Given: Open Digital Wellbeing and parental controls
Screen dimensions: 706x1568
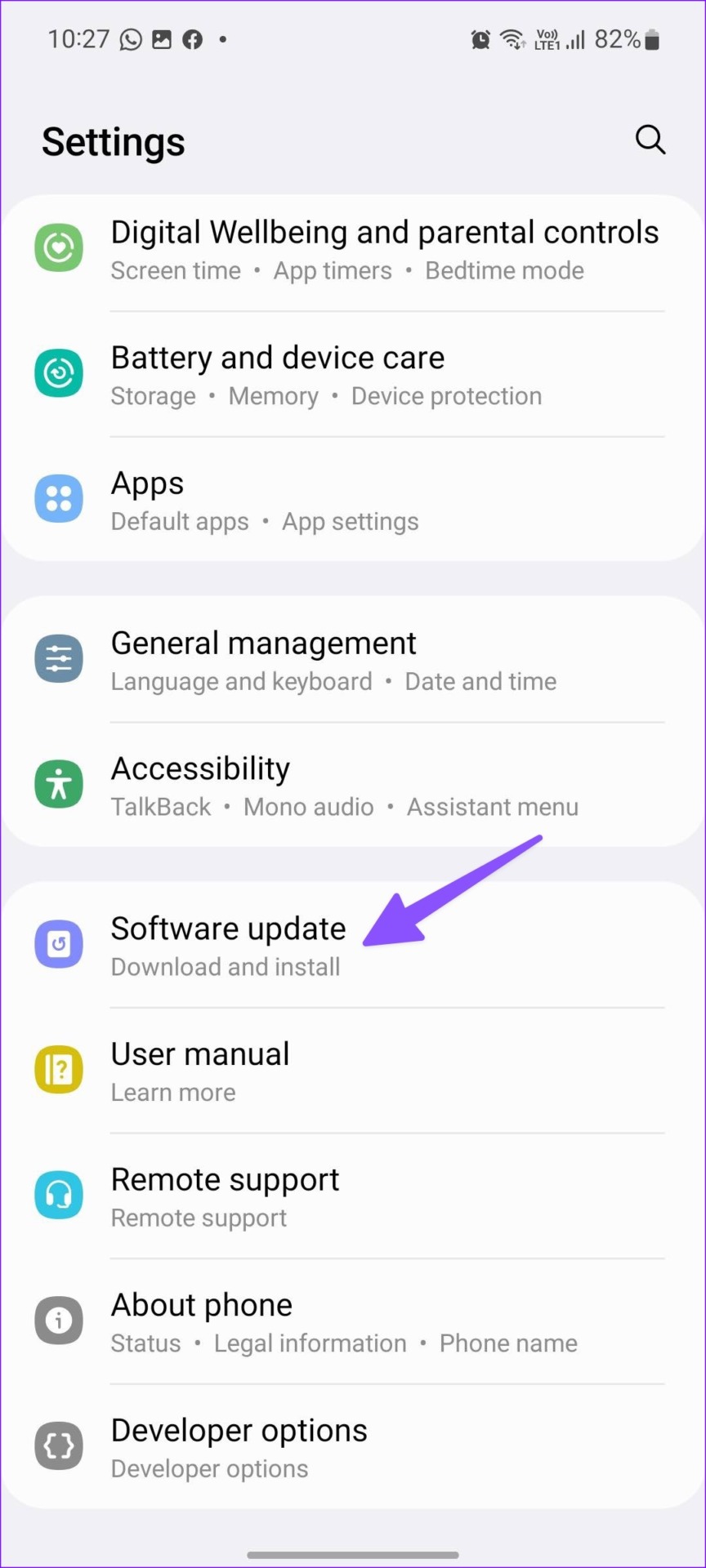Looking at the screenshot, I should tap(384, 250).
